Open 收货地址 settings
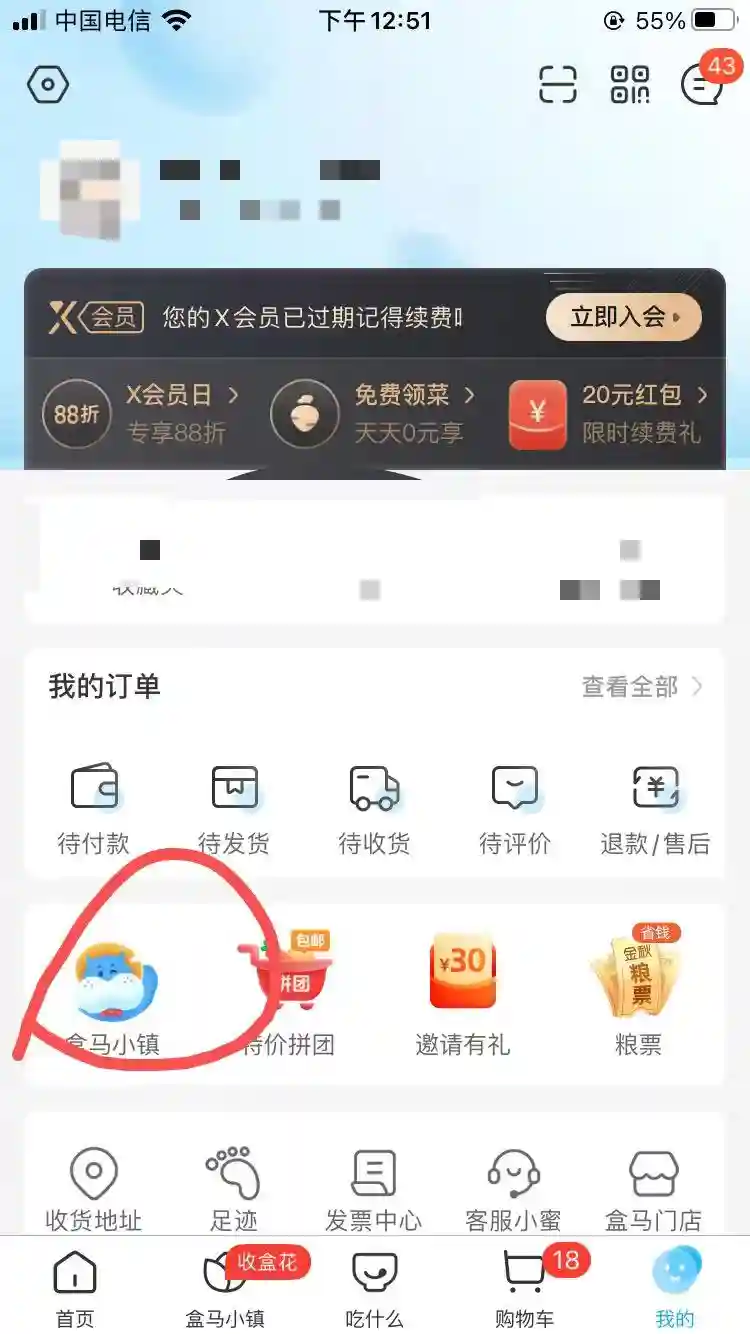 point(94,1190)
